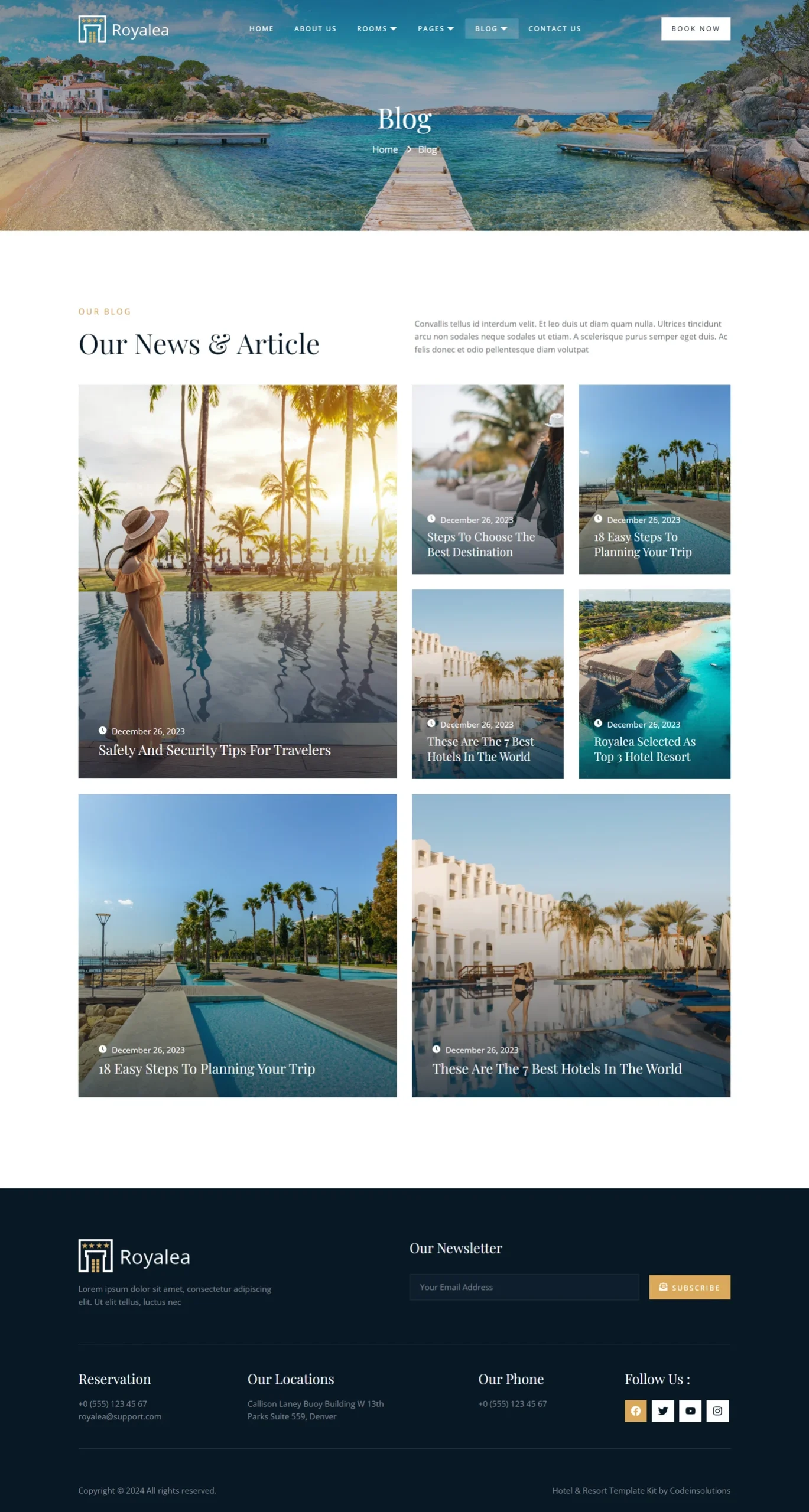
Task: Focus the Your Email Address field
Action: click(x=524, y=1287)
